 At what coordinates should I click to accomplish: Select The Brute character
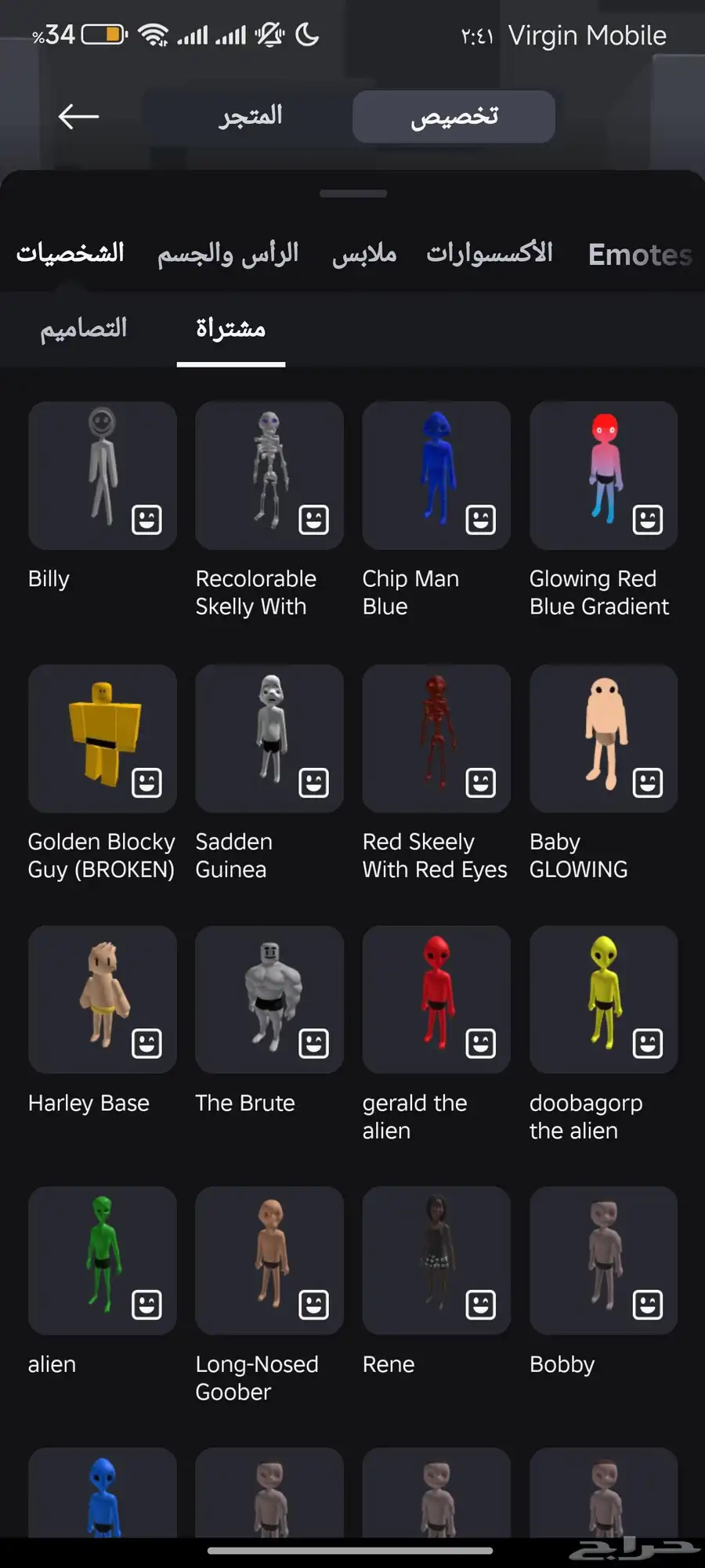269,999
